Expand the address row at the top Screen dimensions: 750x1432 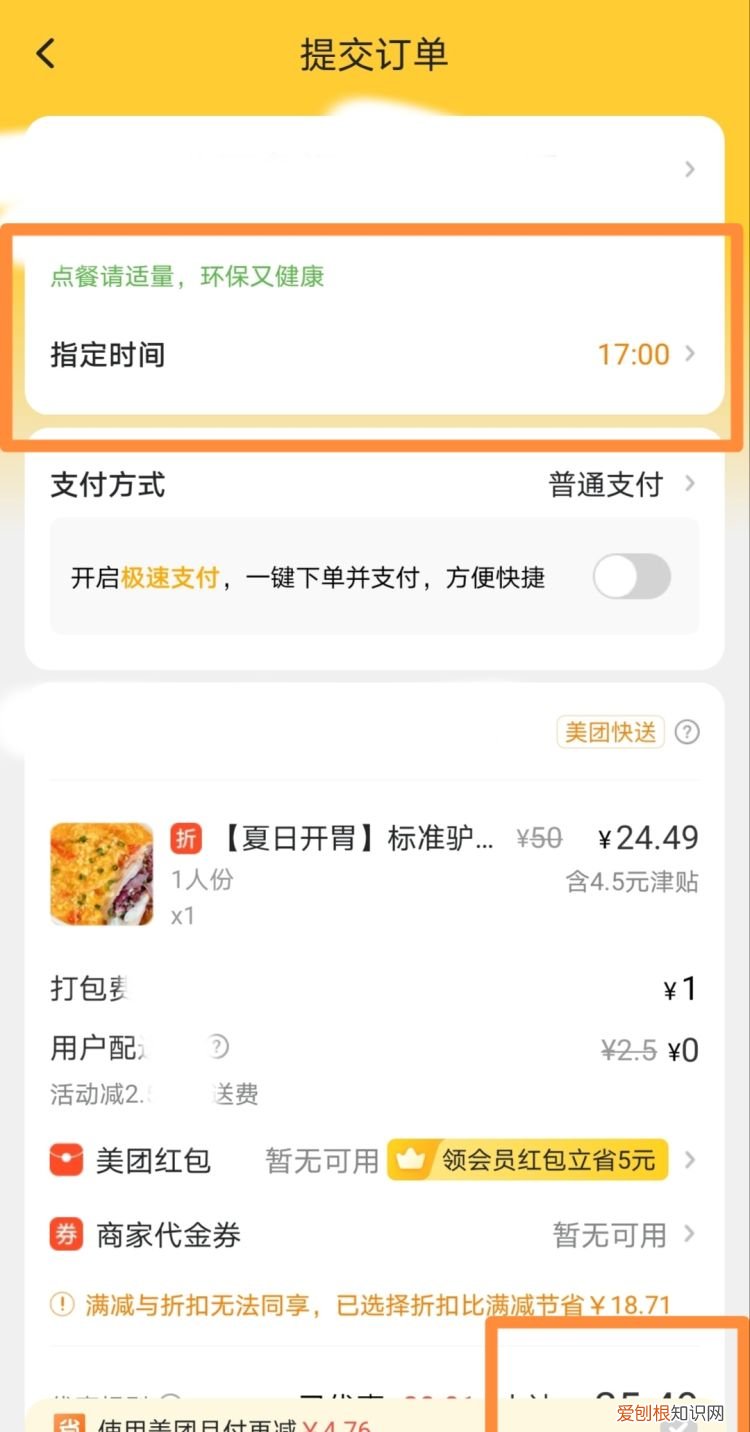(375, 169)
